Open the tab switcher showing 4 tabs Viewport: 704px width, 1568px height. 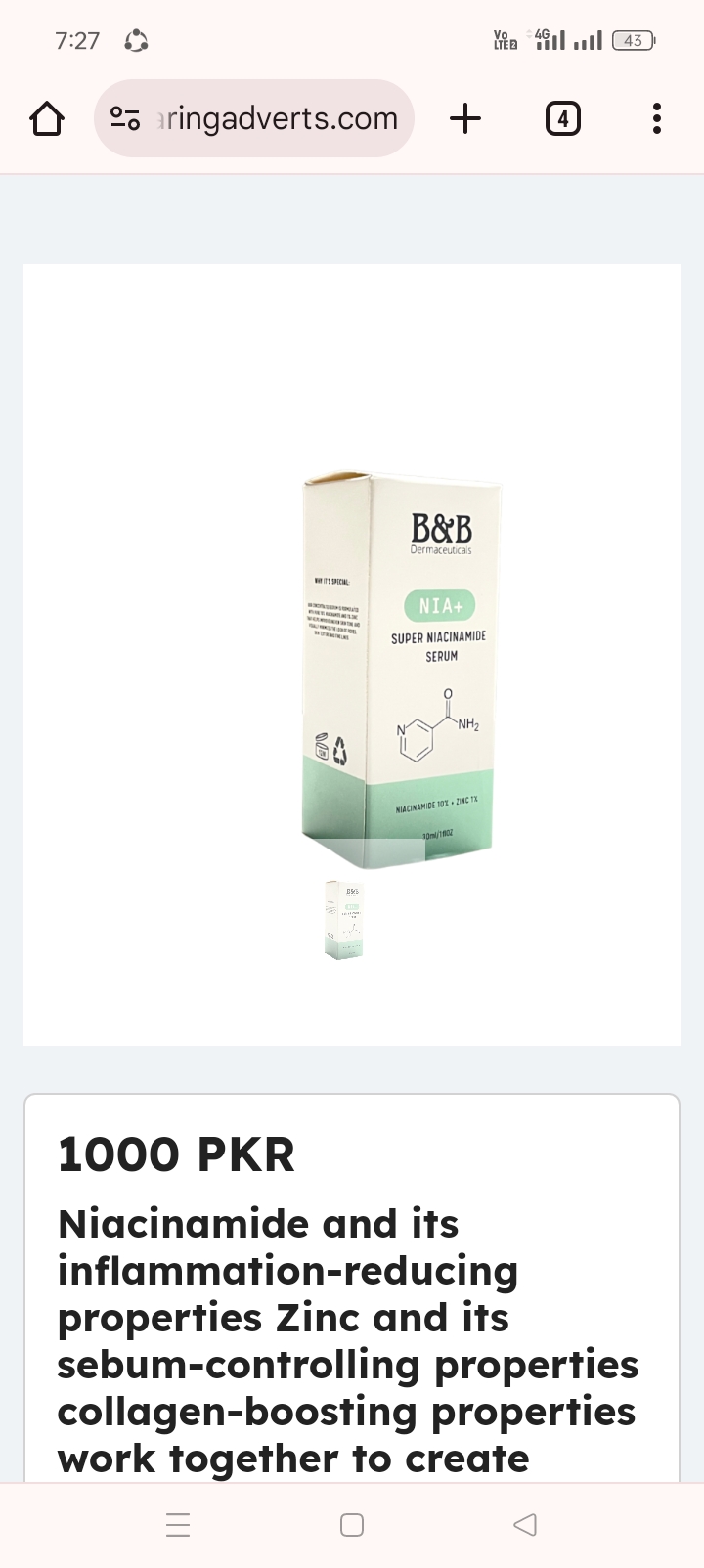[562, 119]
